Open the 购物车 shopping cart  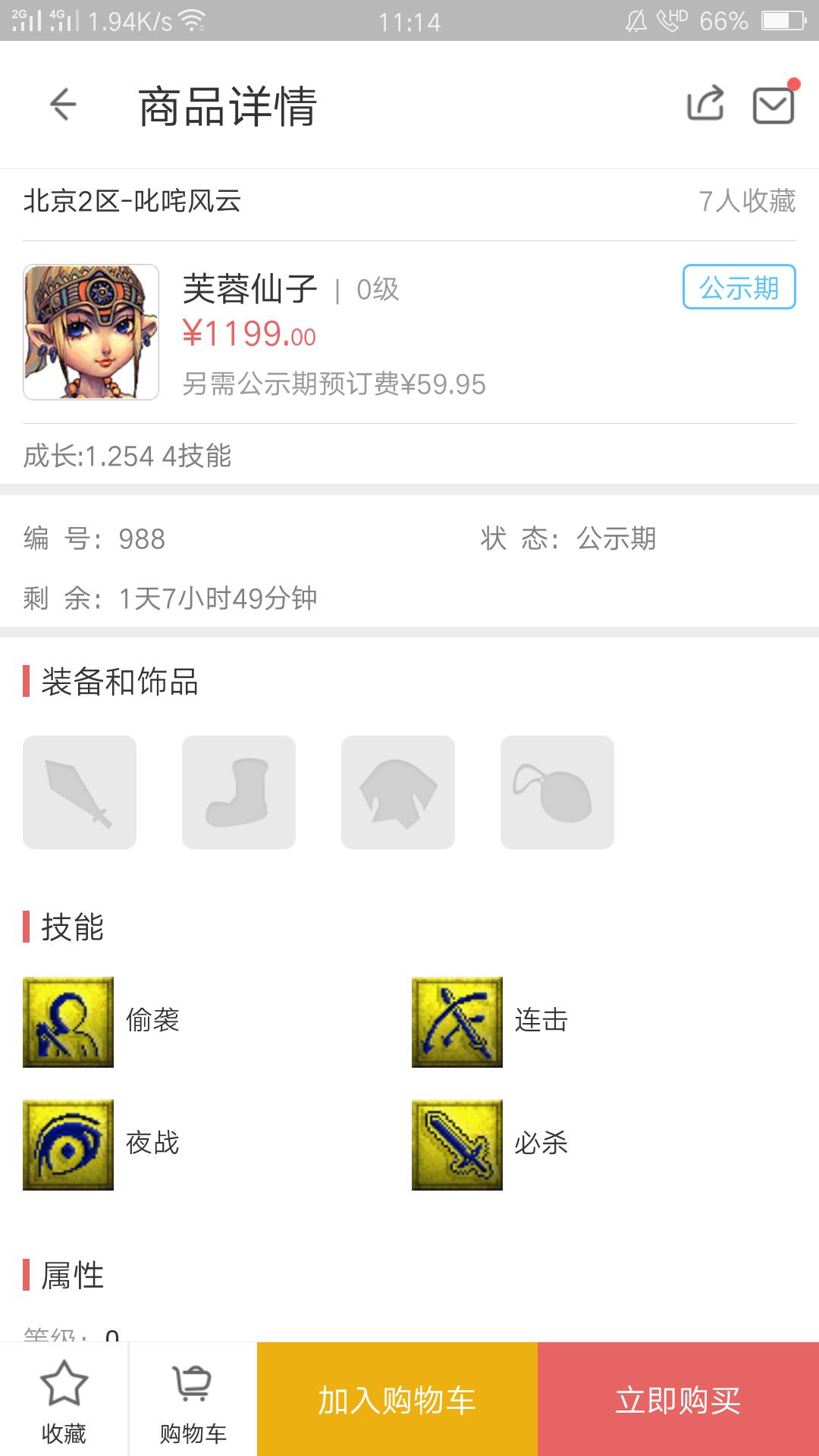[x=193, y=1400]
